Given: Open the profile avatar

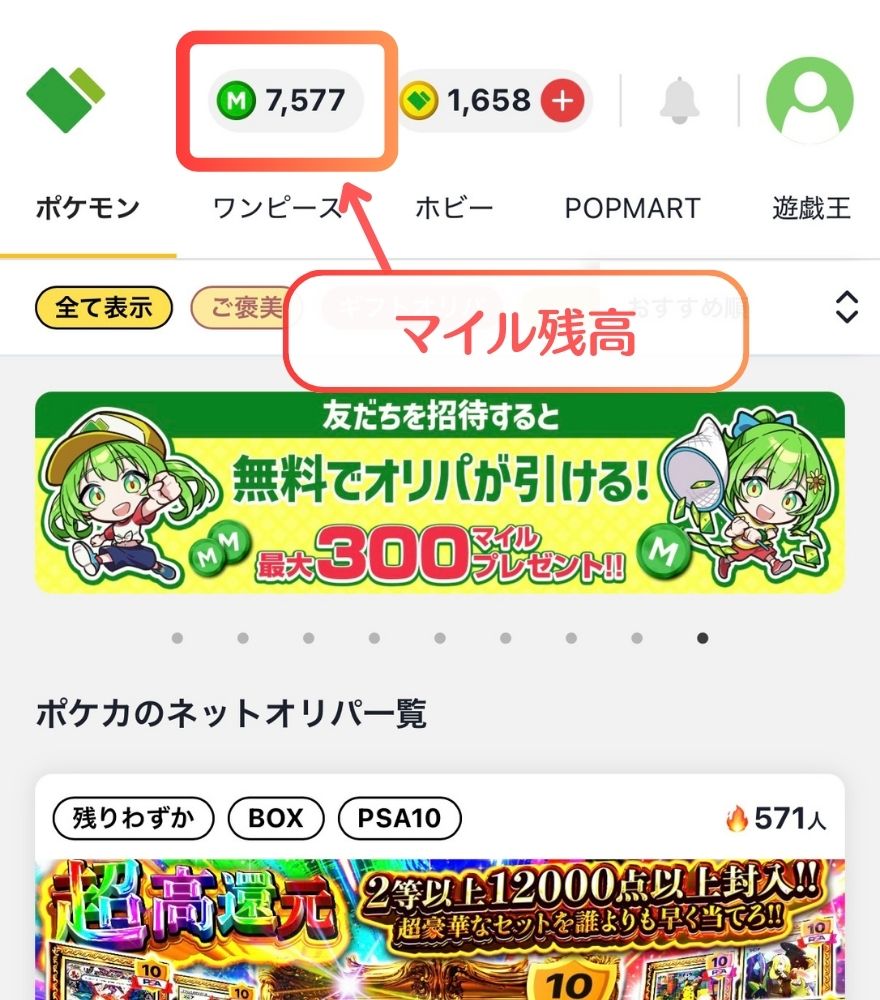Looking at the screenshot, I should pos(812,100).
